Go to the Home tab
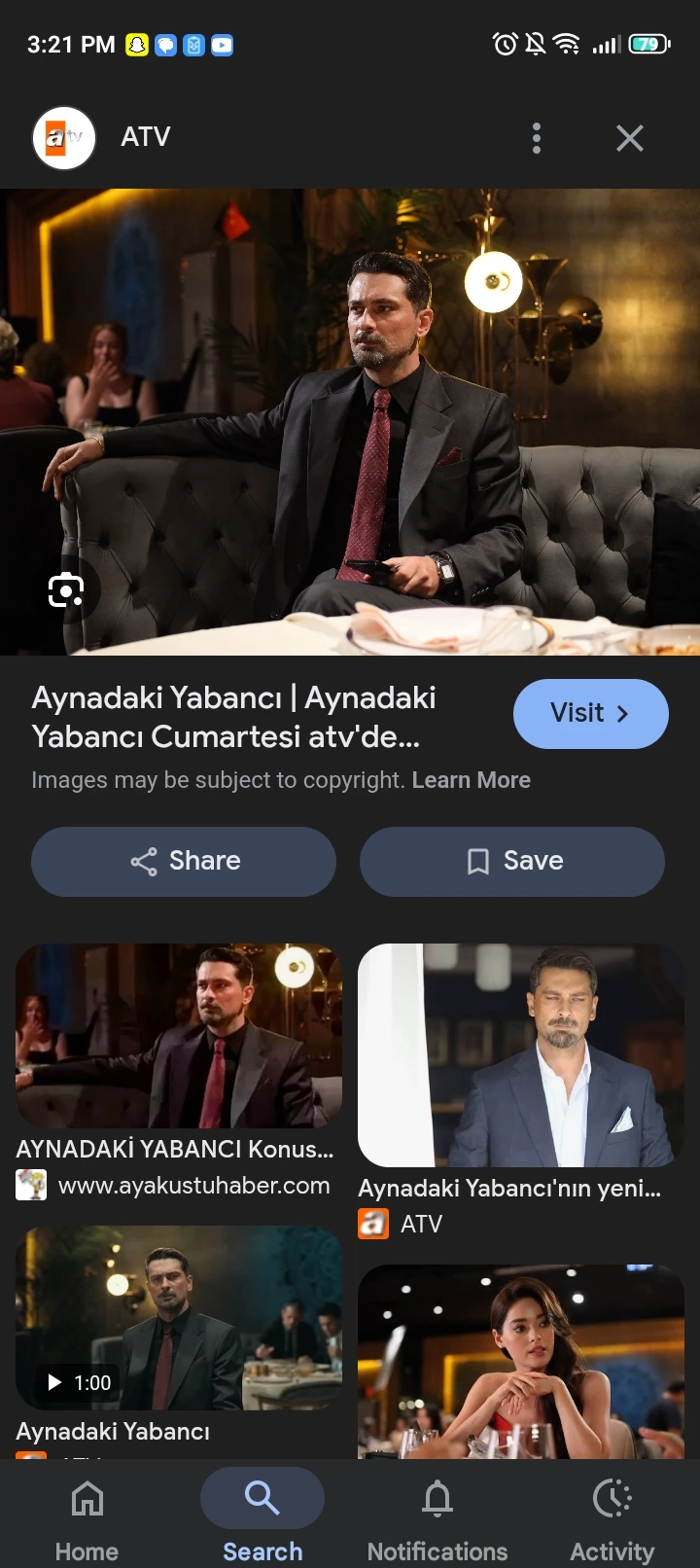700x1568 pixels. pyautogui.click(x=87, y=1517)
